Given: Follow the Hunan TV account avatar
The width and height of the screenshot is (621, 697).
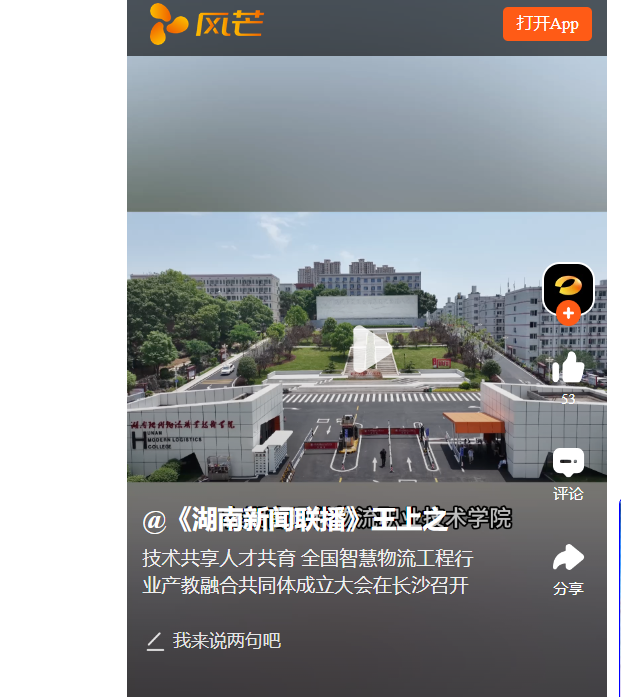Looking at the screenshot, I should pyautogui.click(x=568, y=314).
